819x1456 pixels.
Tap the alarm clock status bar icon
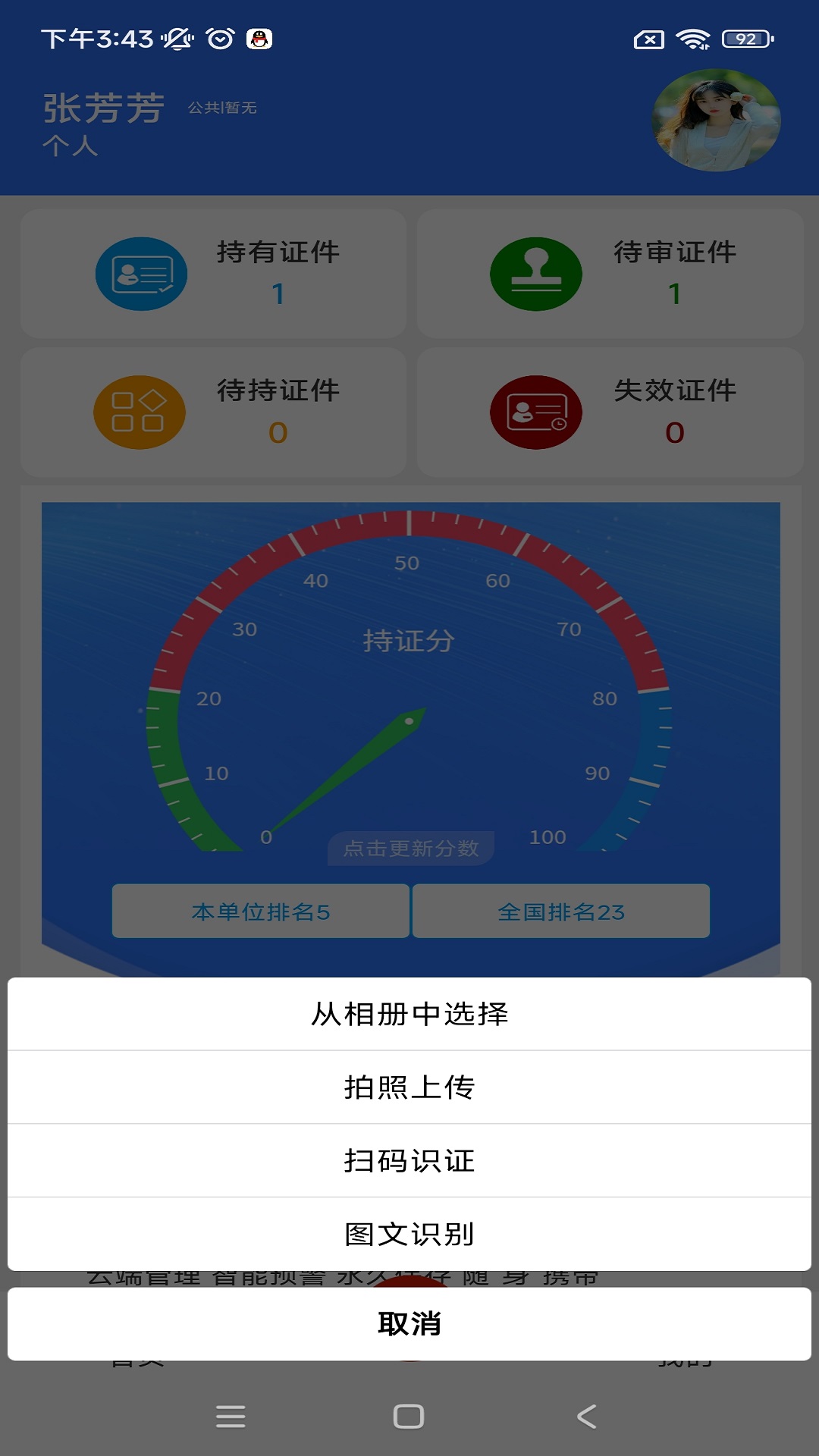click(218, 39)
